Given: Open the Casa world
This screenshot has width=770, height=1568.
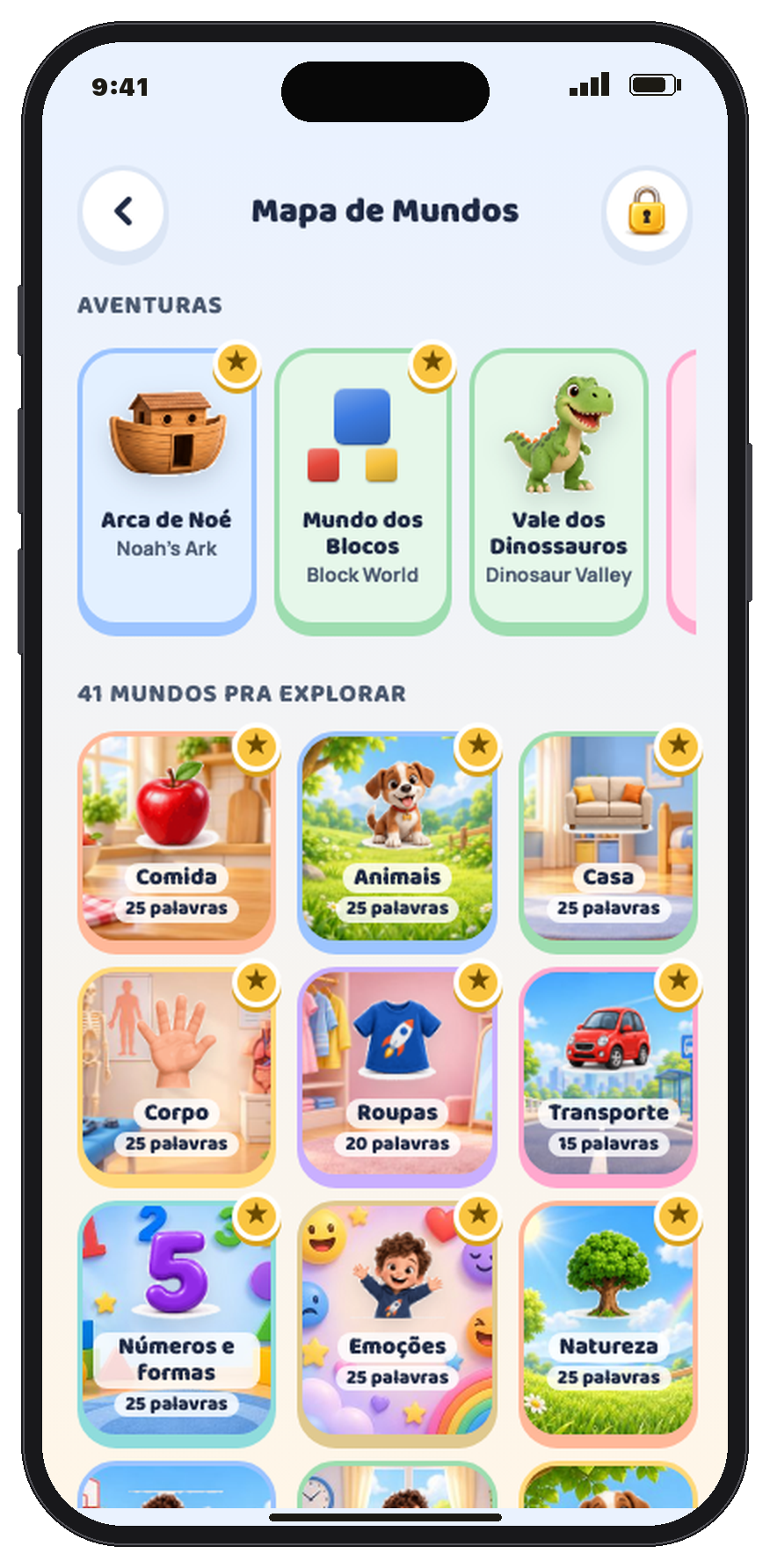Looking at the screenshot, I should 608,842.
